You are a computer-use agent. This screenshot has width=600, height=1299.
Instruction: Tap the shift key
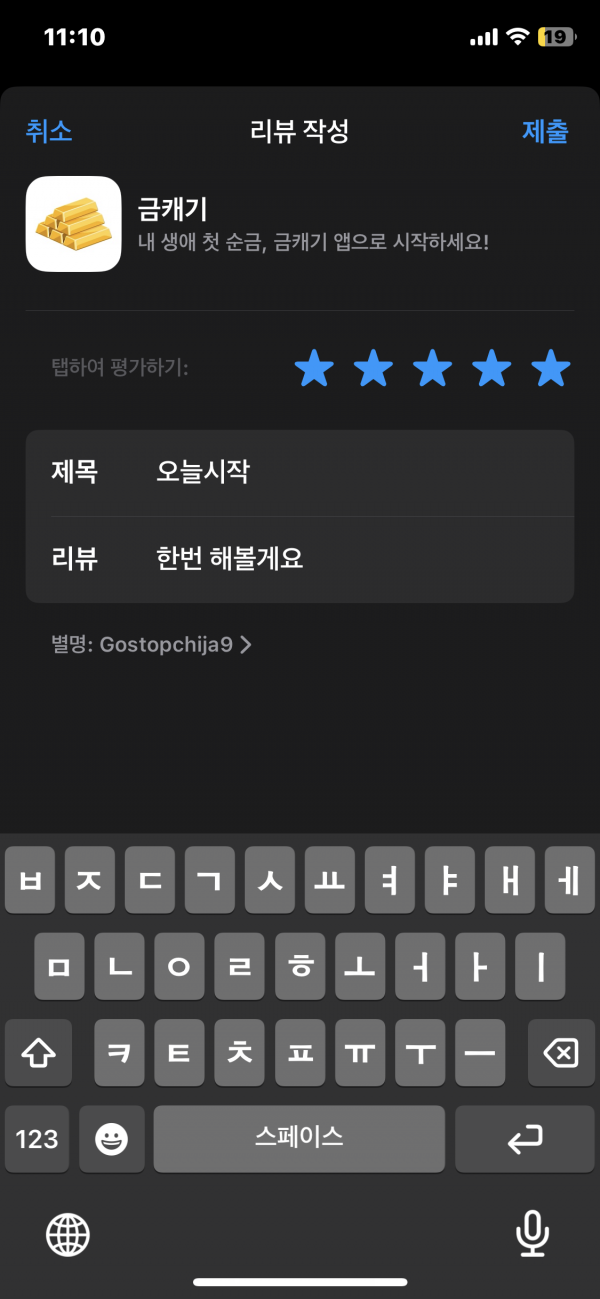coord(38,1053)
